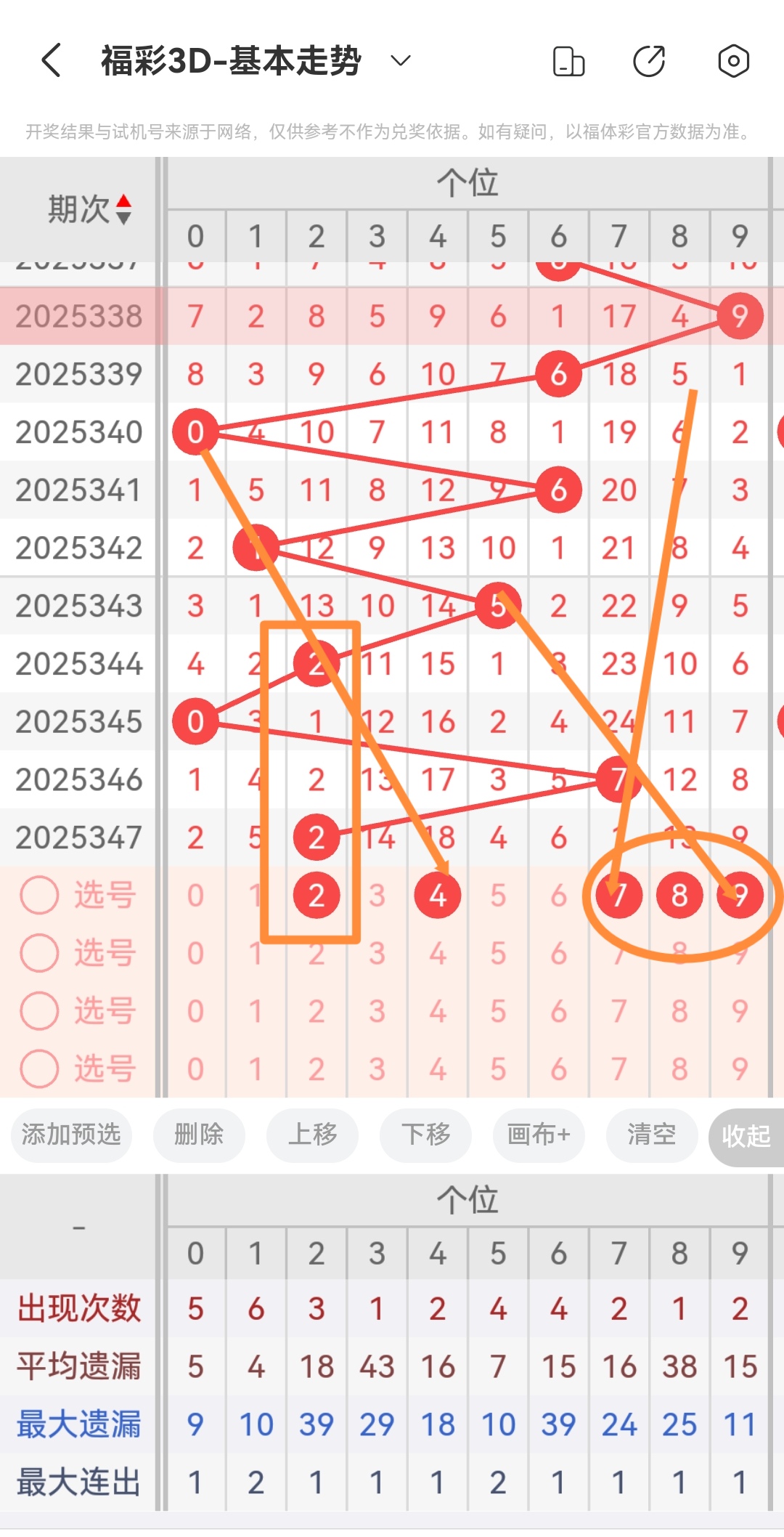Open settings via the hexagon icon

coord(733,62)
